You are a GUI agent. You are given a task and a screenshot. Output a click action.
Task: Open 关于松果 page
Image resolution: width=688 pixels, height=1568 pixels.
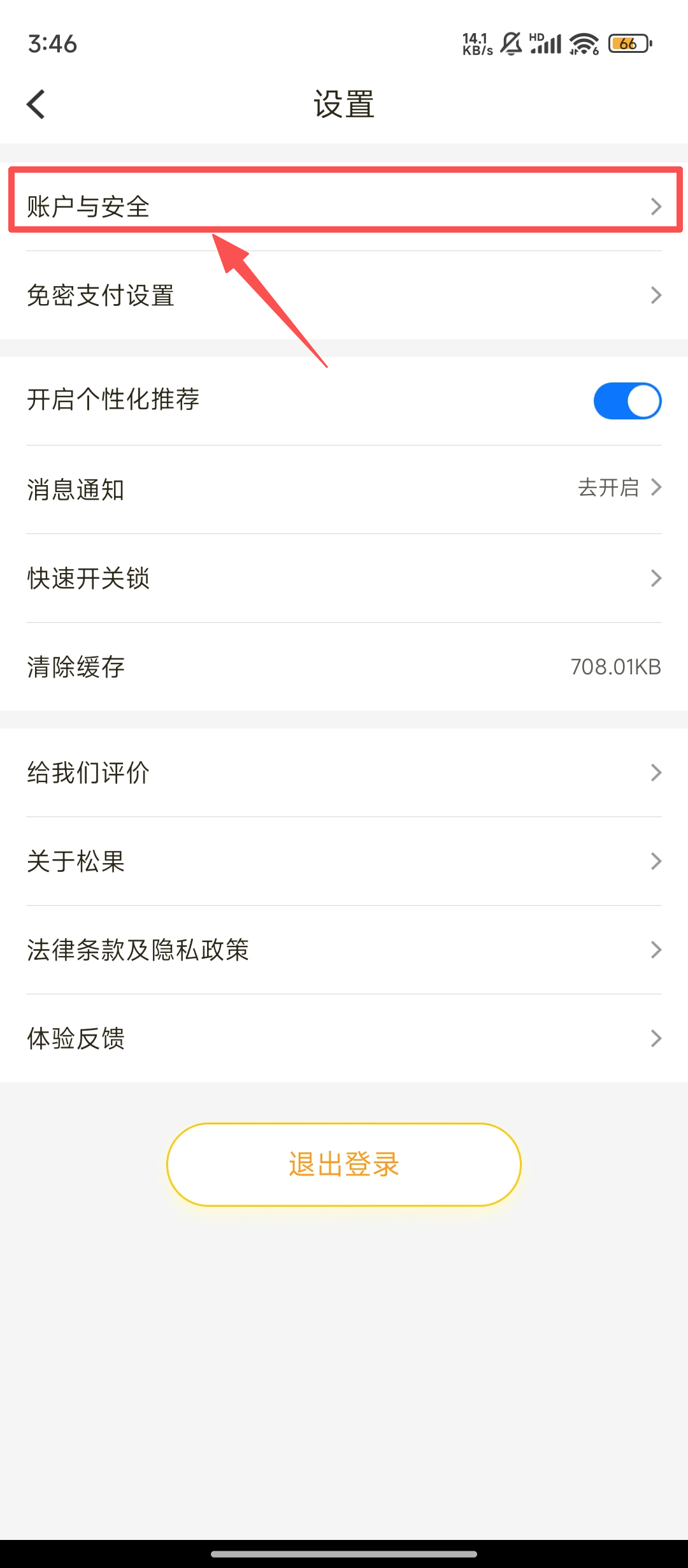(x=344, y=861)
